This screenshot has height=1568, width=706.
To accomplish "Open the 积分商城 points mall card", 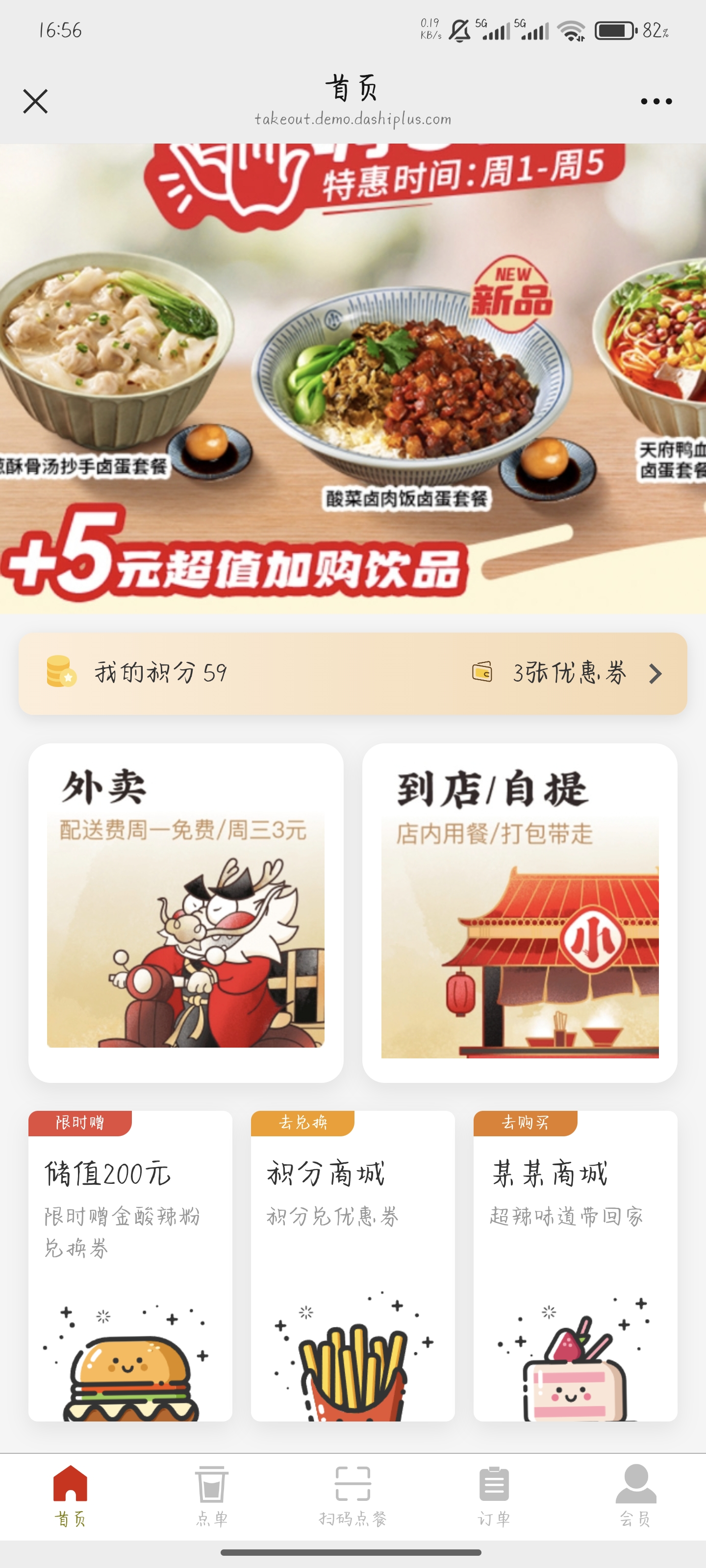I will [x=353, y=1266].
